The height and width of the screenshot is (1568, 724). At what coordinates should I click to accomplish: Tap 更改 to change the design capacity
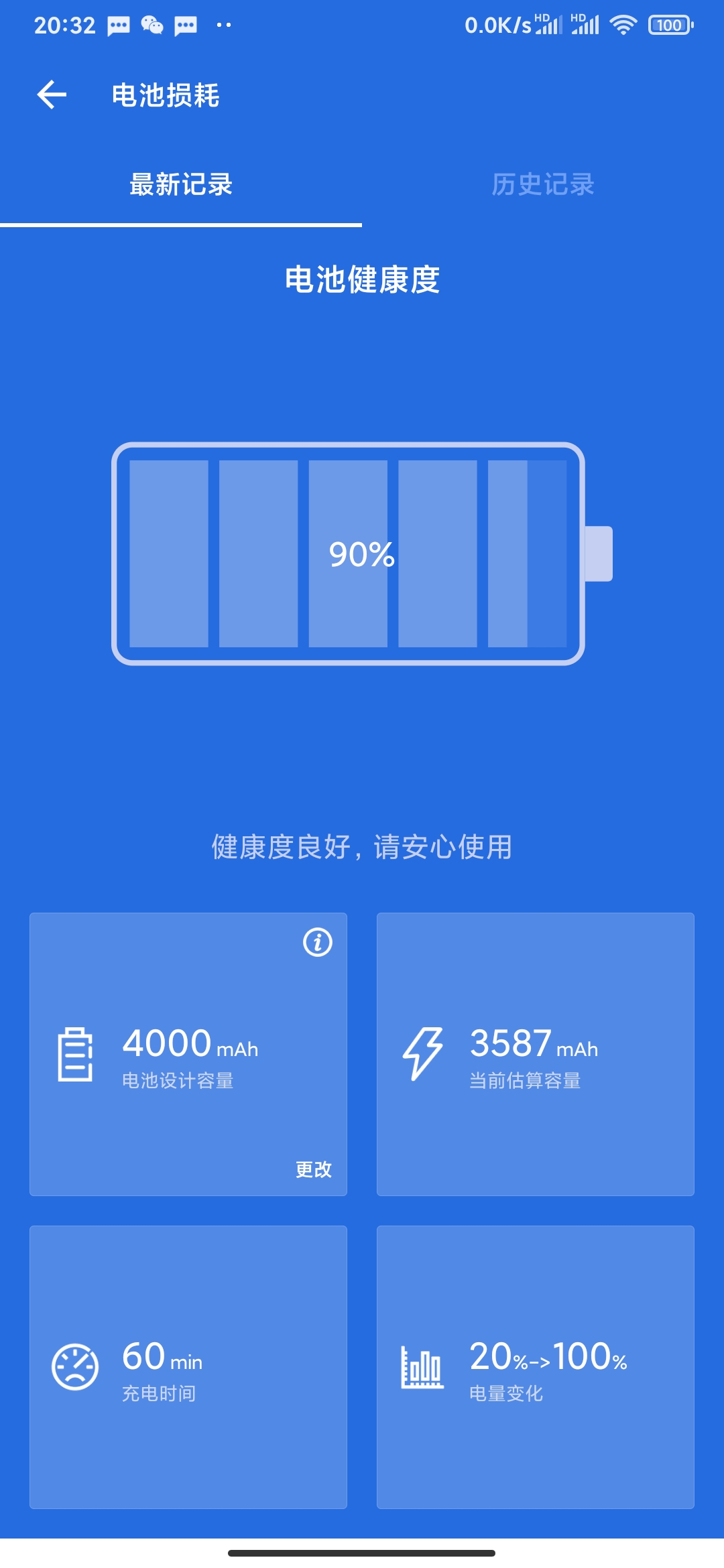314,1169
